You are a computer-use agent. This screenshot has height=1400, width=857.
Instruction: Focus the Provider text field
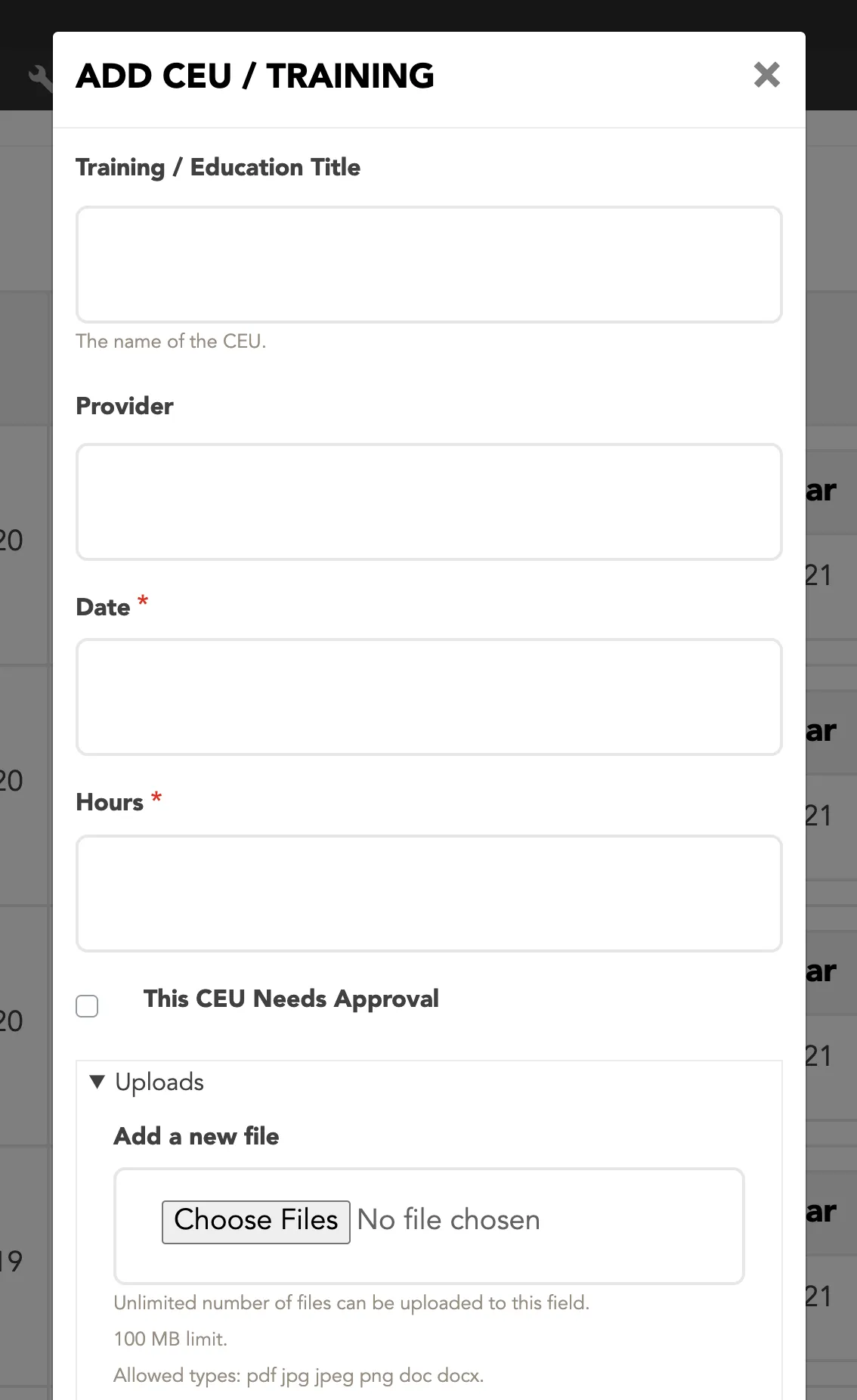[428, 502]
